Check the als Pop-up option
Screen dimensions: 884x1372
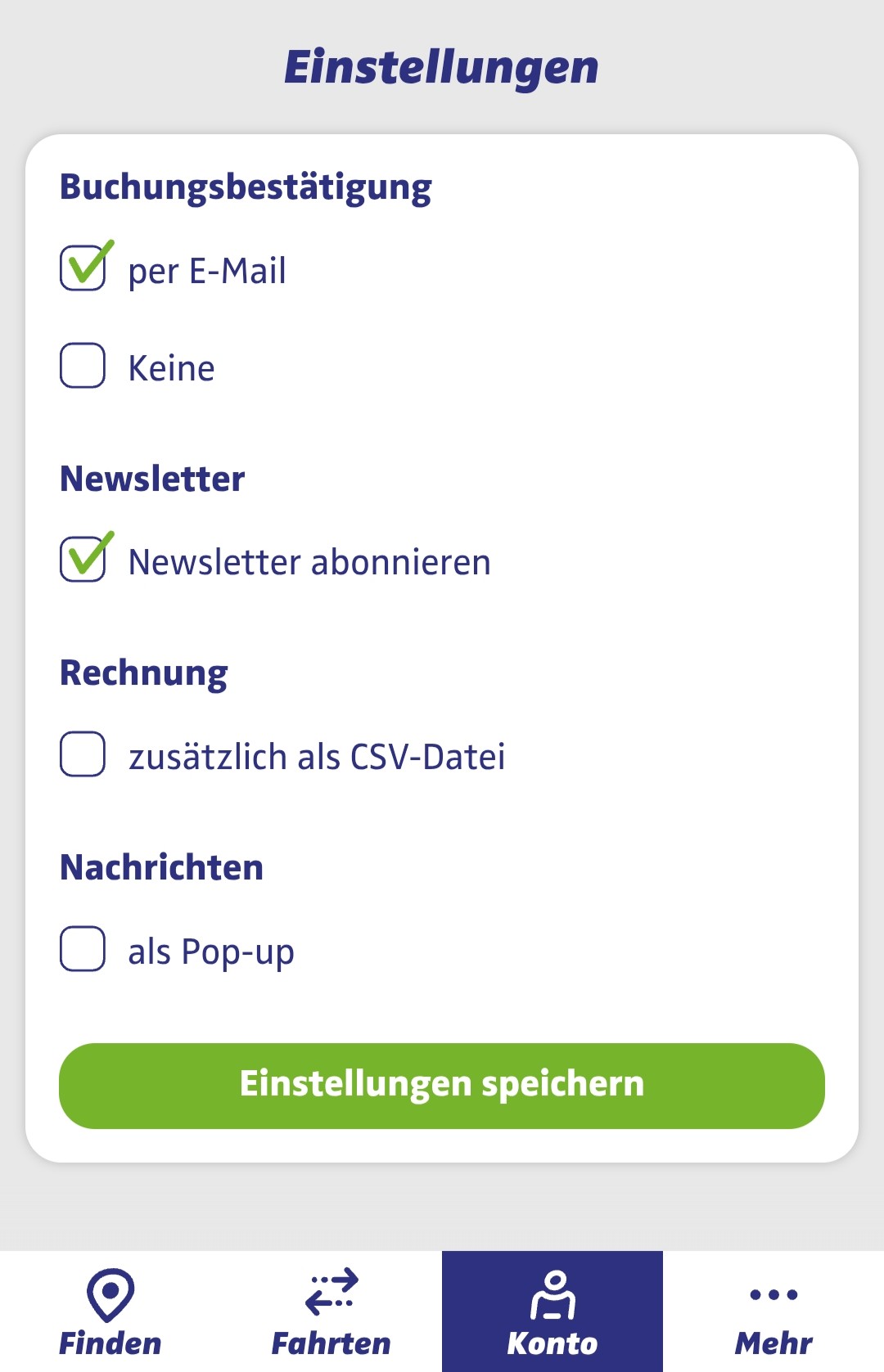click(83, 948)
